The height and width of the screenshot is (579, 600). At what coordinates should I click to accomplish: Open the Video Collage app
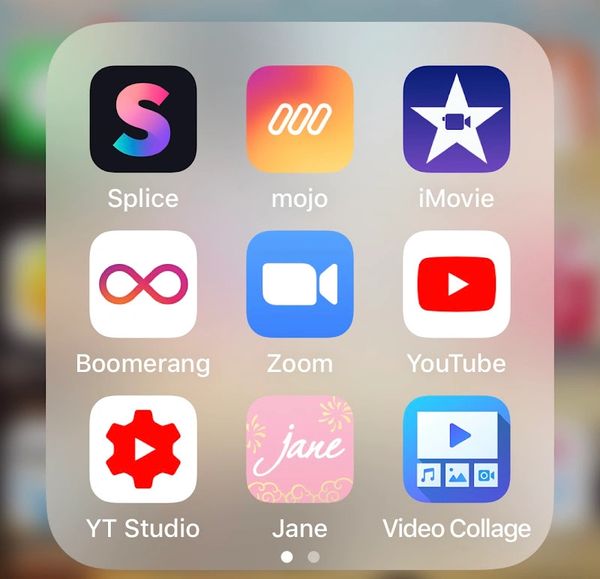[456, 449]
